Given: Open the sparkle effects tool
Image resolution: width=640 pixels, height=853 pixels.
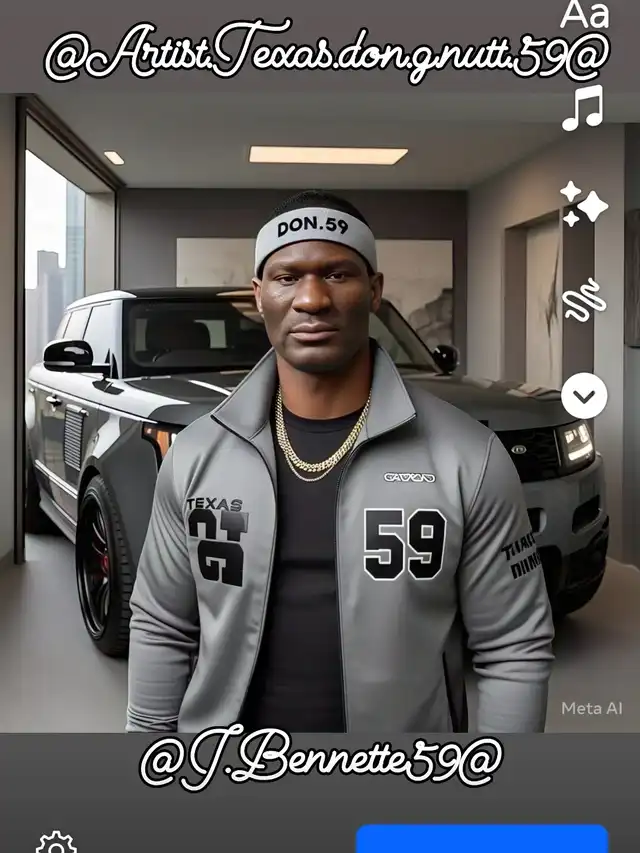Looking at the screenshot, I should [584, 203].
